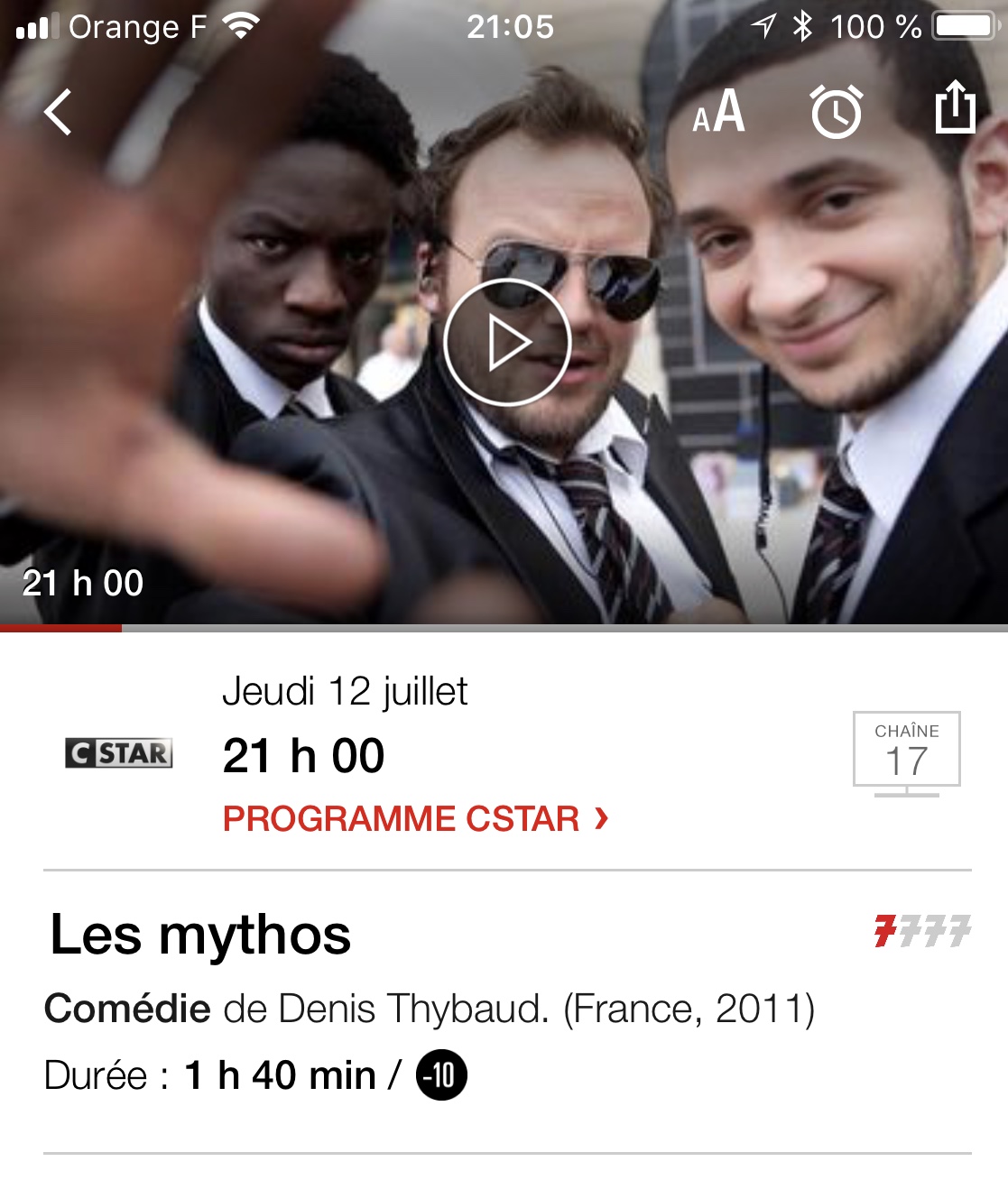The width and height of the screenshot is (1008, 1180).
Task: Open the PROGRAMME CSTAR link
Action: (x=415, y=819)
